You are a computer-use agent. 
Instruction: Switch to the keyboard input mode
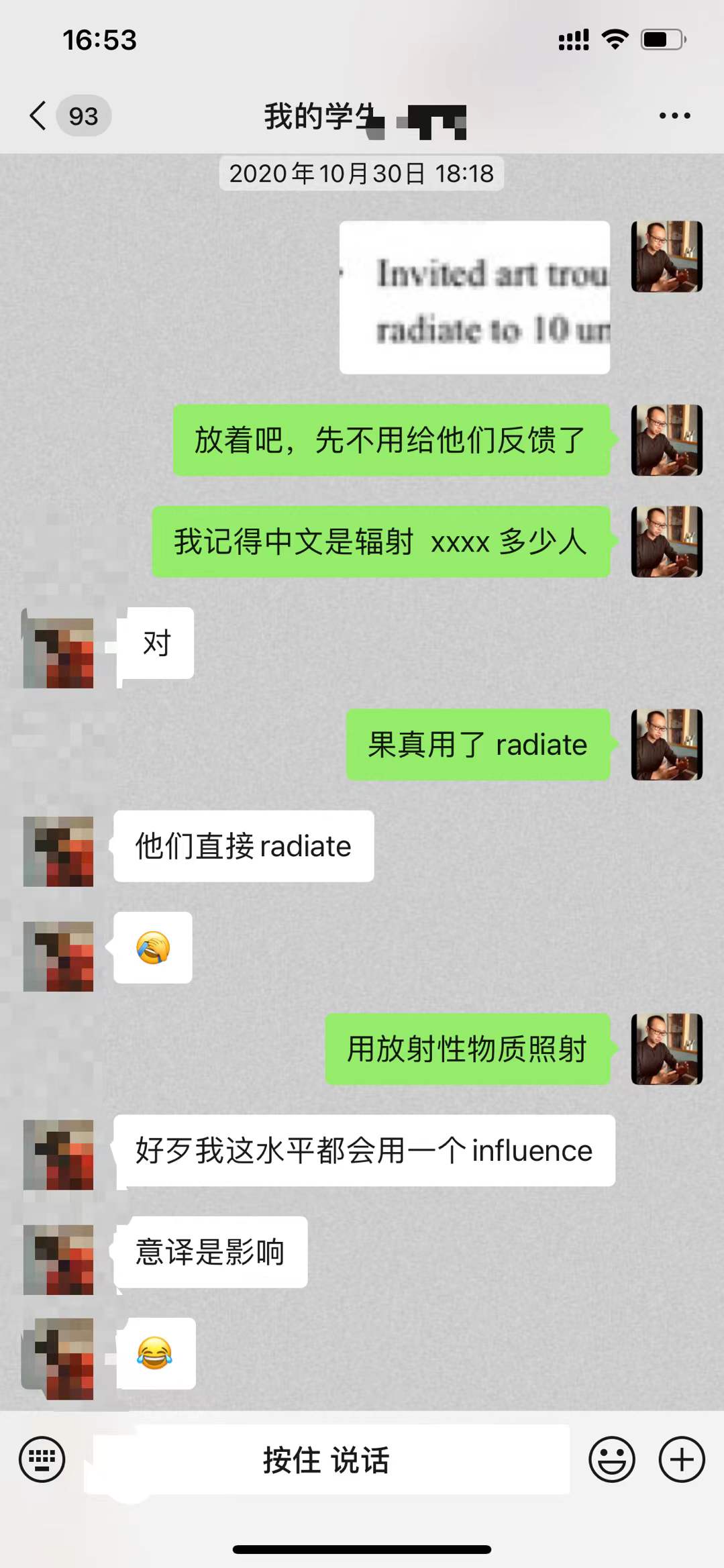point(42,1459)
